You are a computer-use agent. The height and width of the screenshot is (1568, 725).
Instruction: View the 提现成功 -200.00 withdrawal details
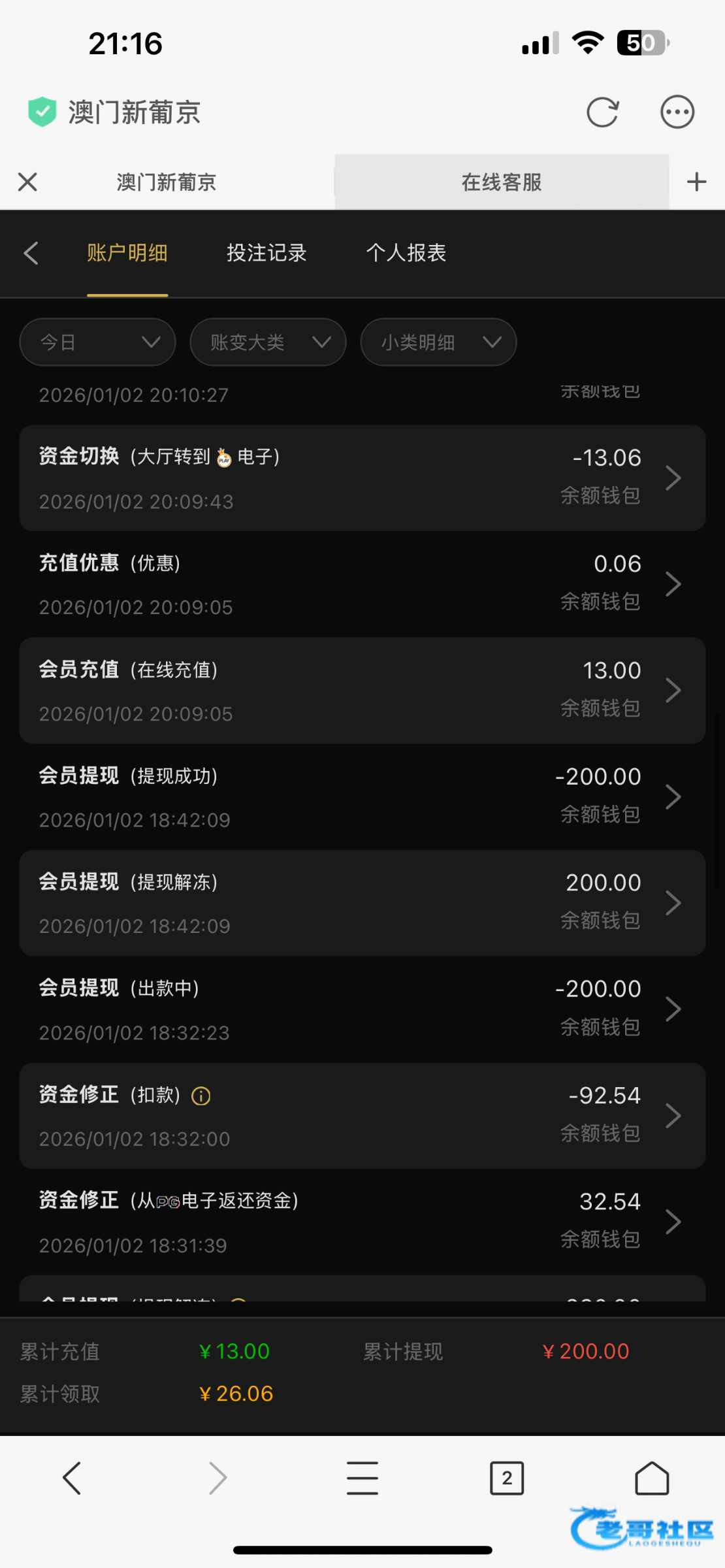pos(362,797)
